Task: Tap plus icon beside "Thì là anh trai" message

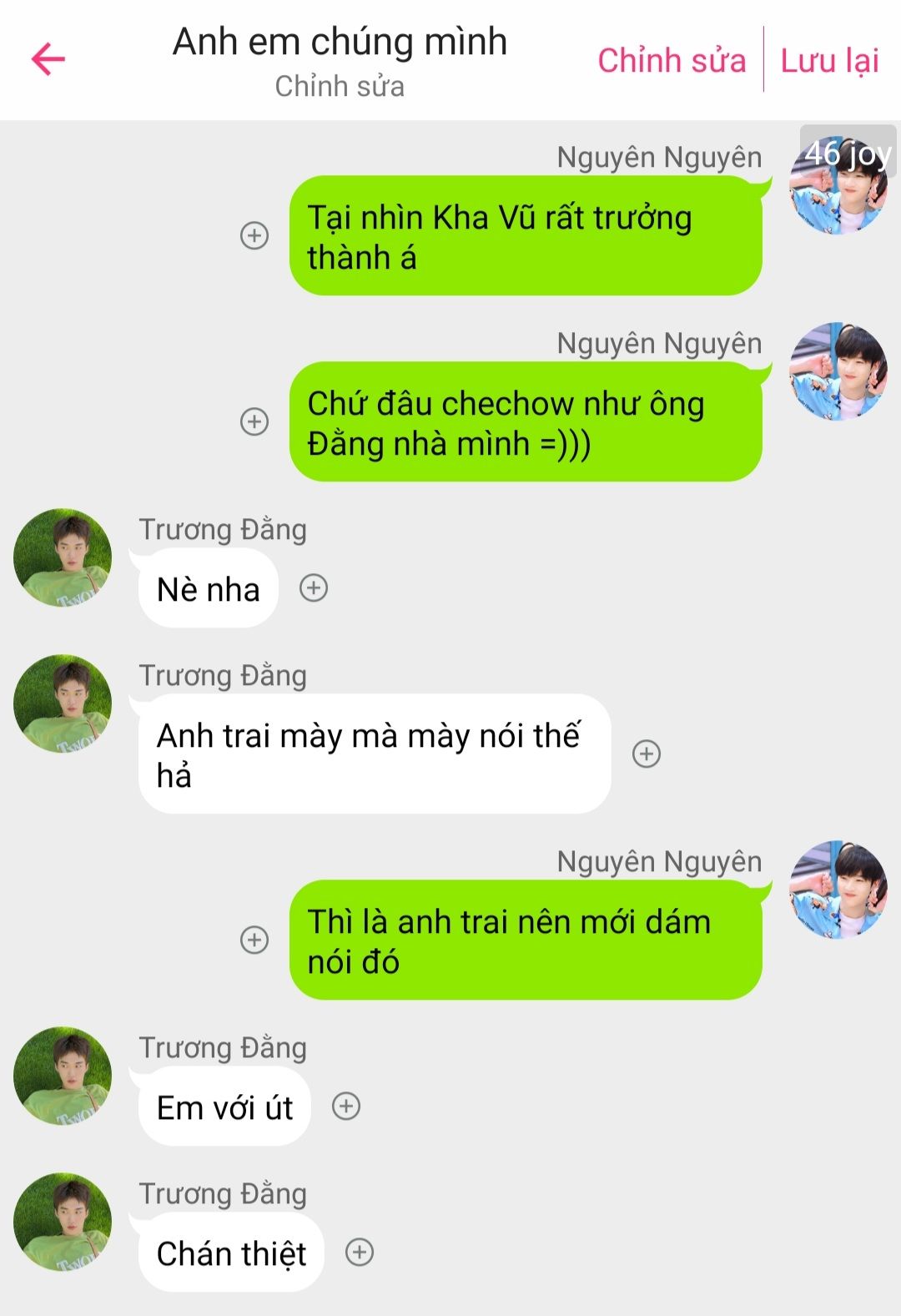Action: coord(254,940)
